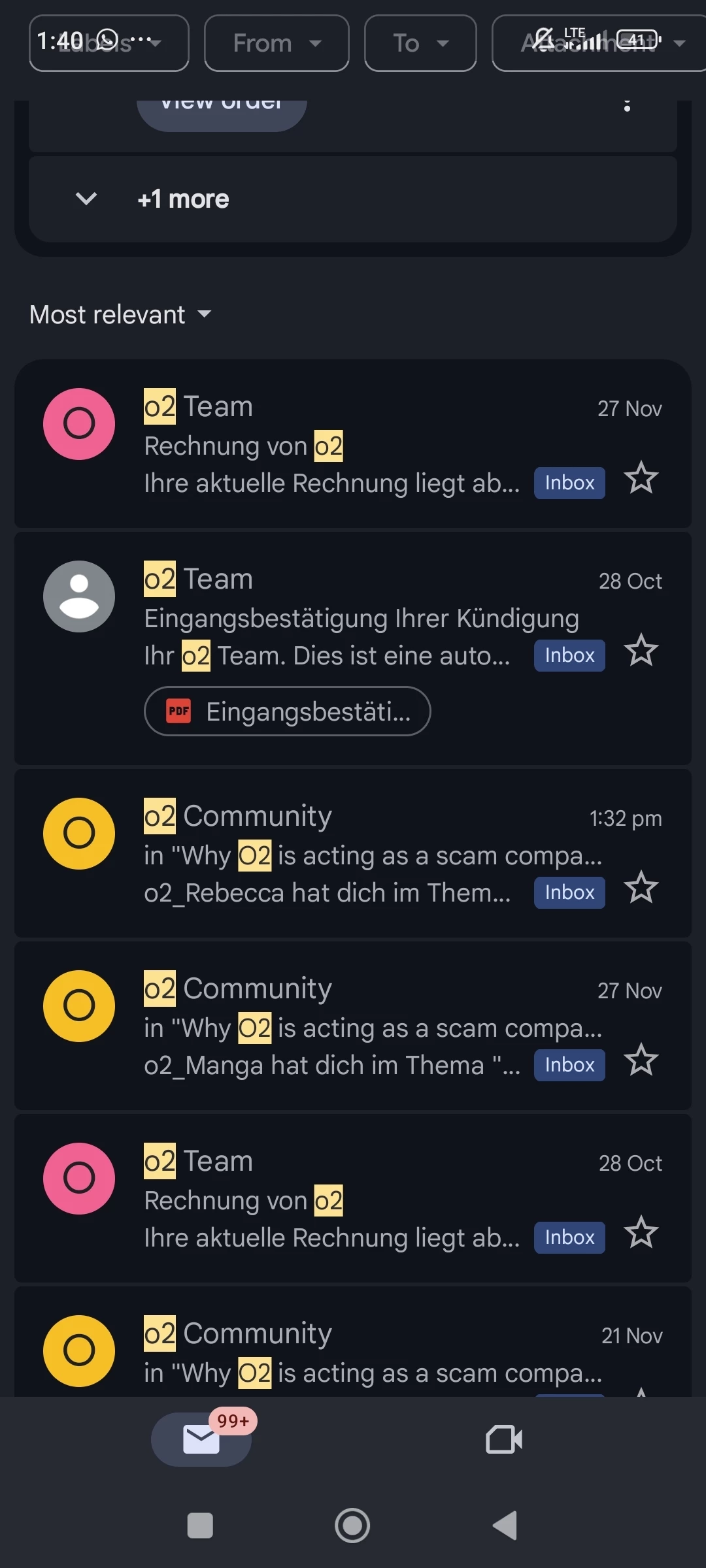
Task: Open the Eingangsbestäti... PDF attachment
Action: click(288, 711)
